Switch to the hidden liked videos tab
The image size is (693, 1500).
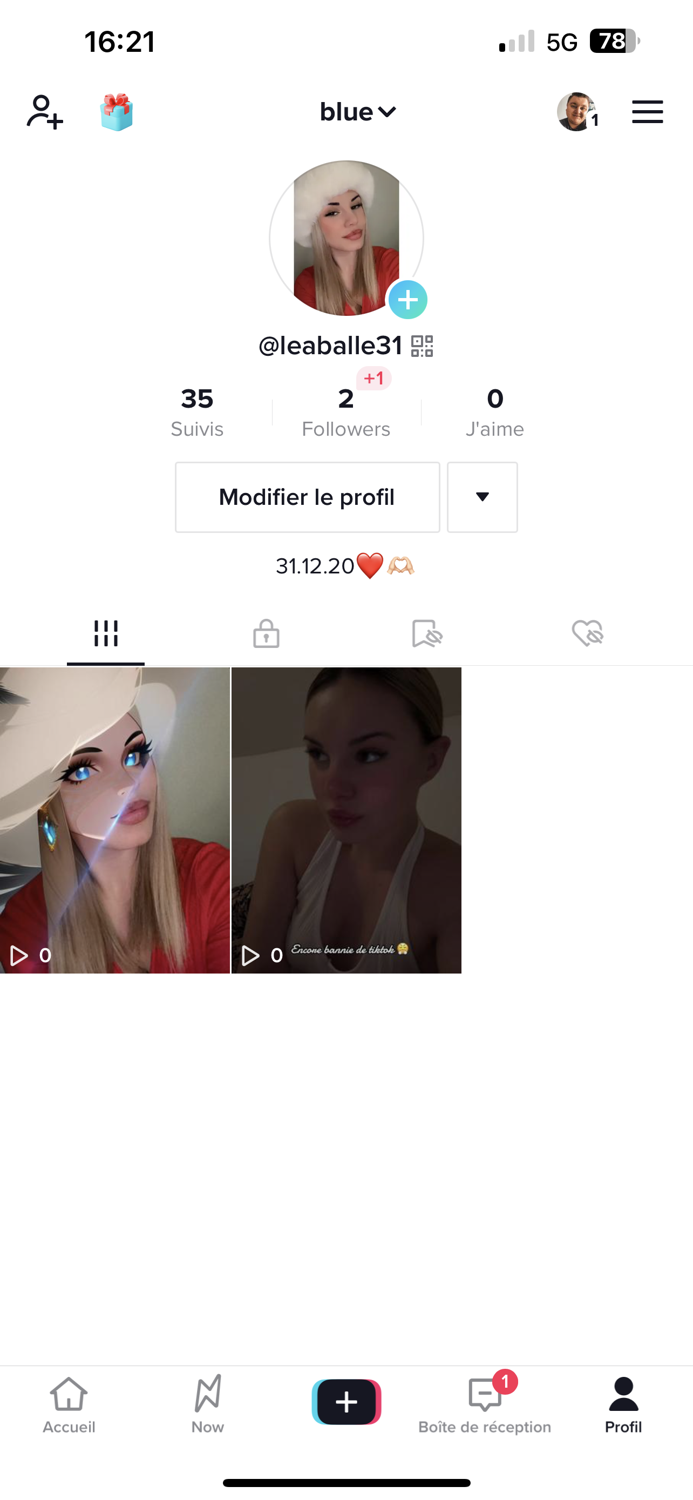click(x=587, y=633)
